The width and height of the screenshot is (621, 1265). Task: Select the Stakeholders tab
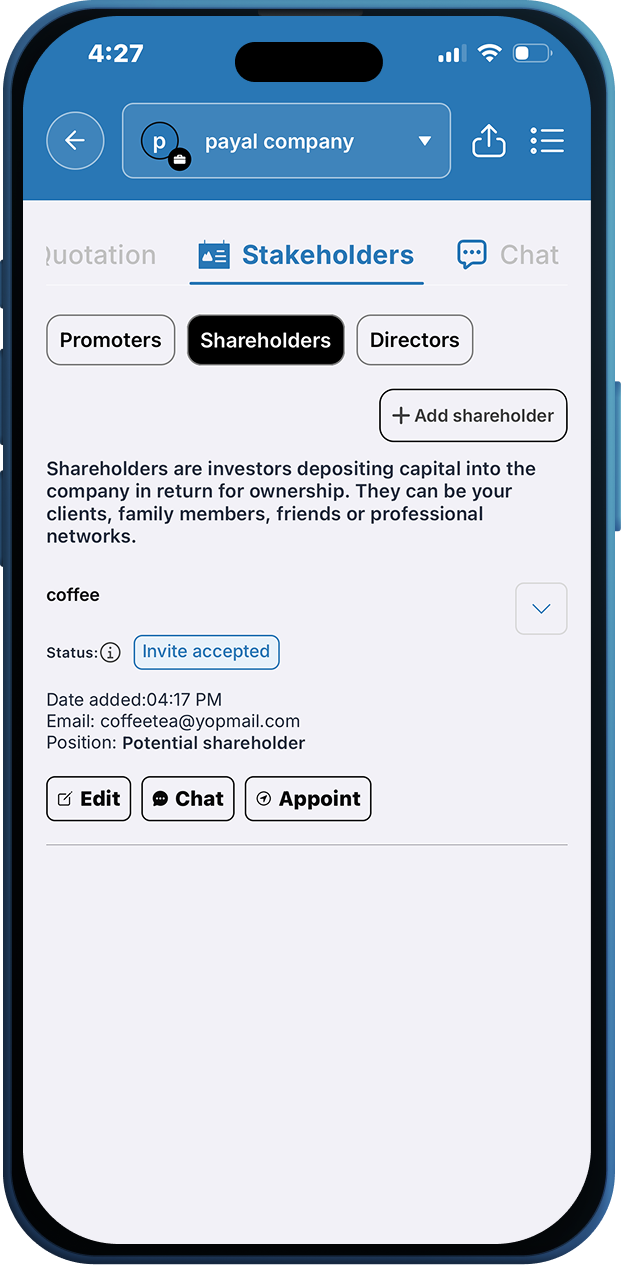[306, 255]
